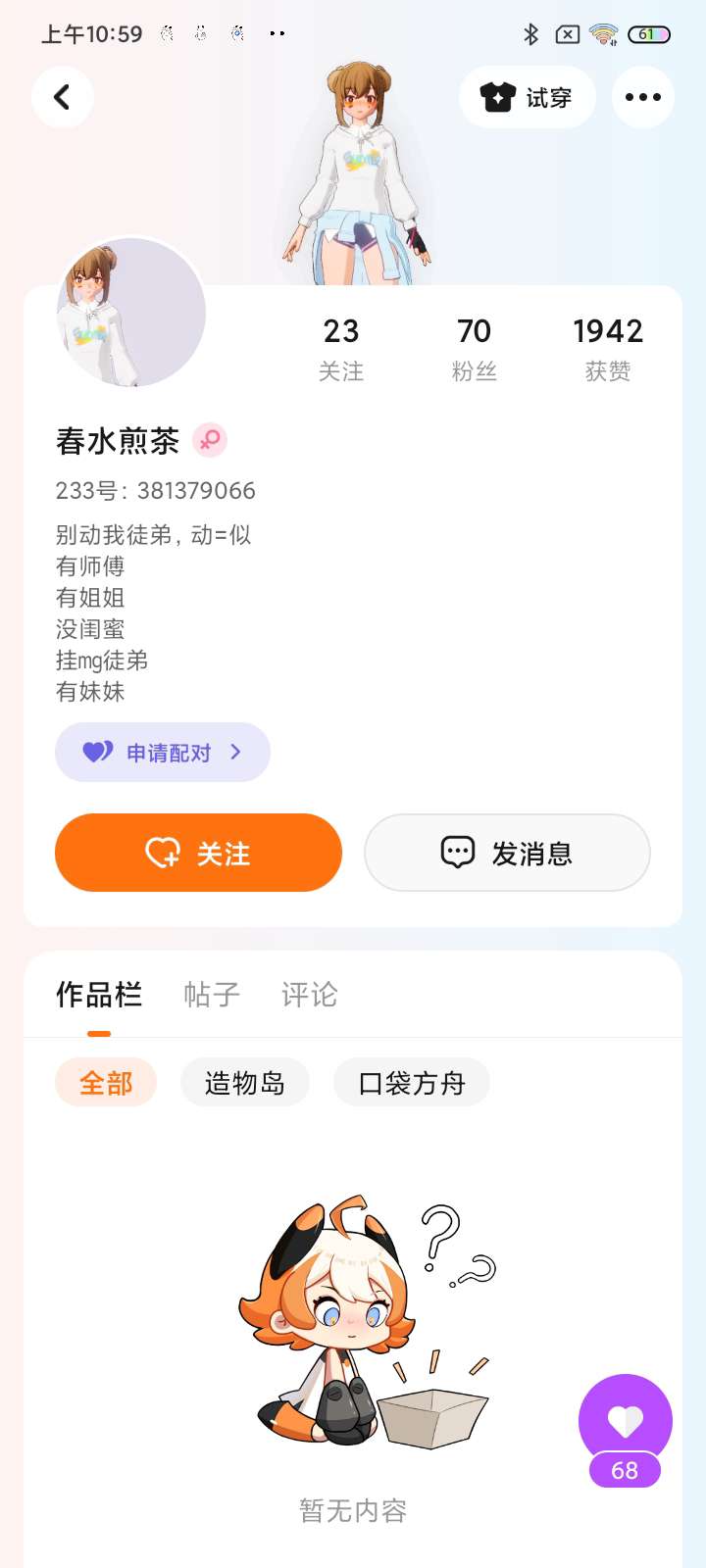Open the three-dot overflow menu
The height and width of the screenshot is (1568, 706).
pos(642,97)
